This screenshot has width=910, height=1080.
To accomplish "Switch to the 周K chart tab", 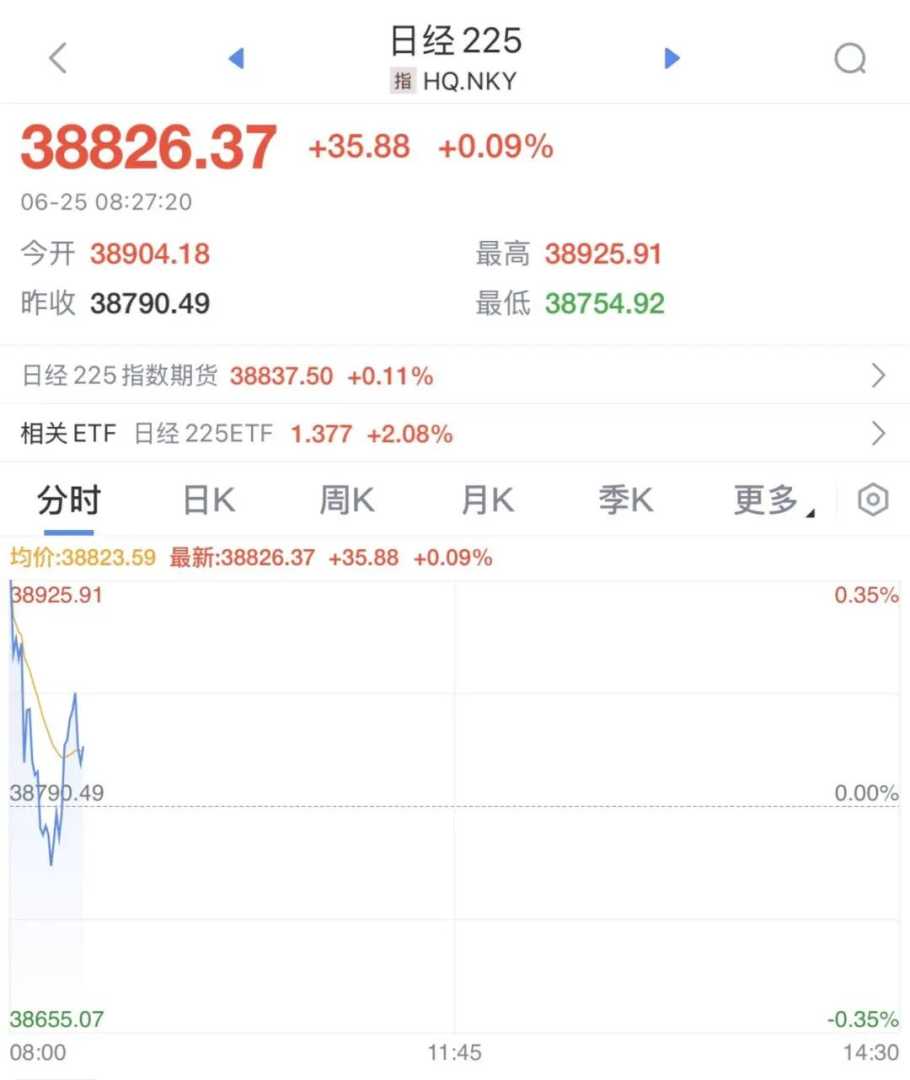I will coord(347,500).
